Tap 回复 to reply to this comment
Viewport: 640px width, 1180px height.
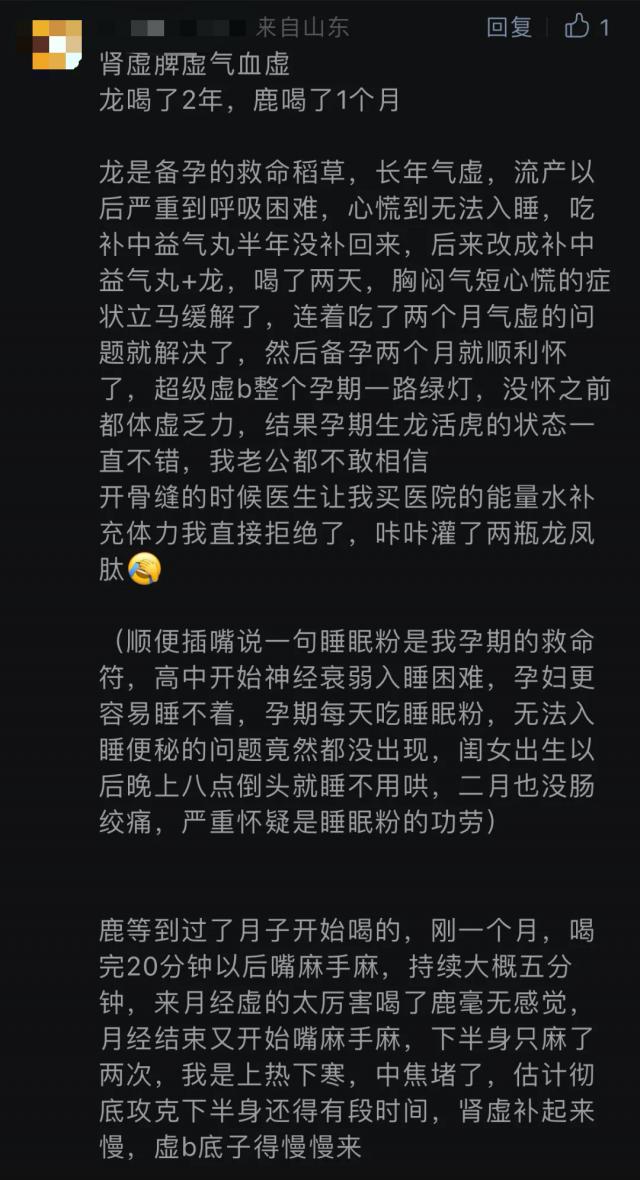(x=509, y=27)
